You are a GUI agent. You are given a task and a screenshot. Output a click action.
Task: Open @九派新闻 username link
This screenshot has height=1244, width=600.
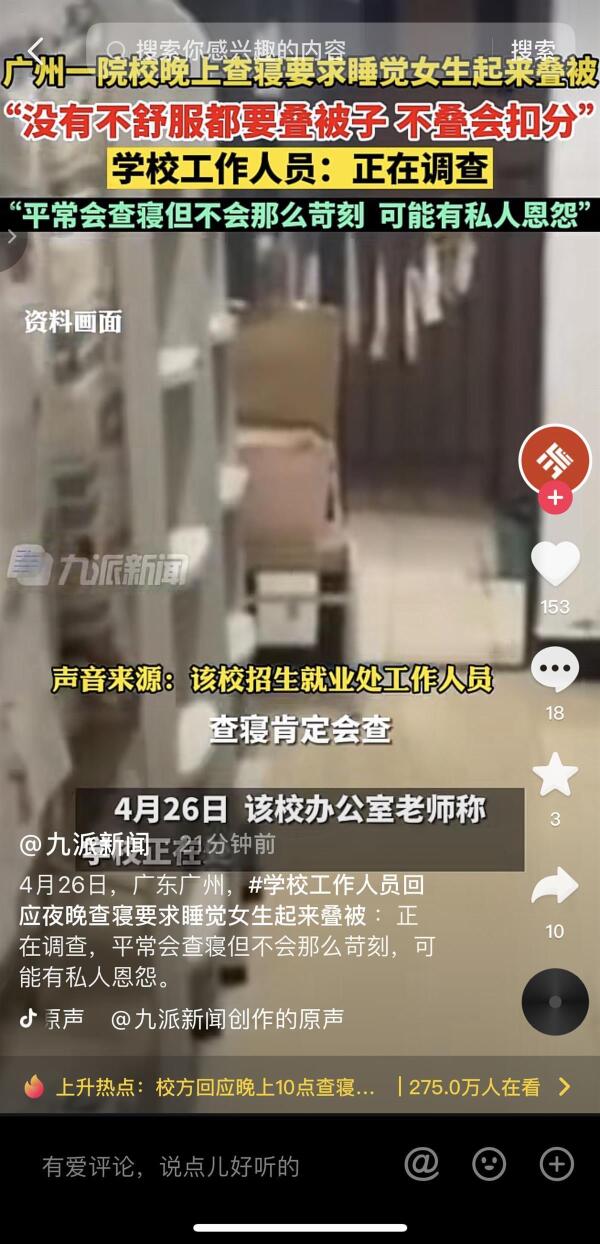pyautogui.click(x=85, y=844)
